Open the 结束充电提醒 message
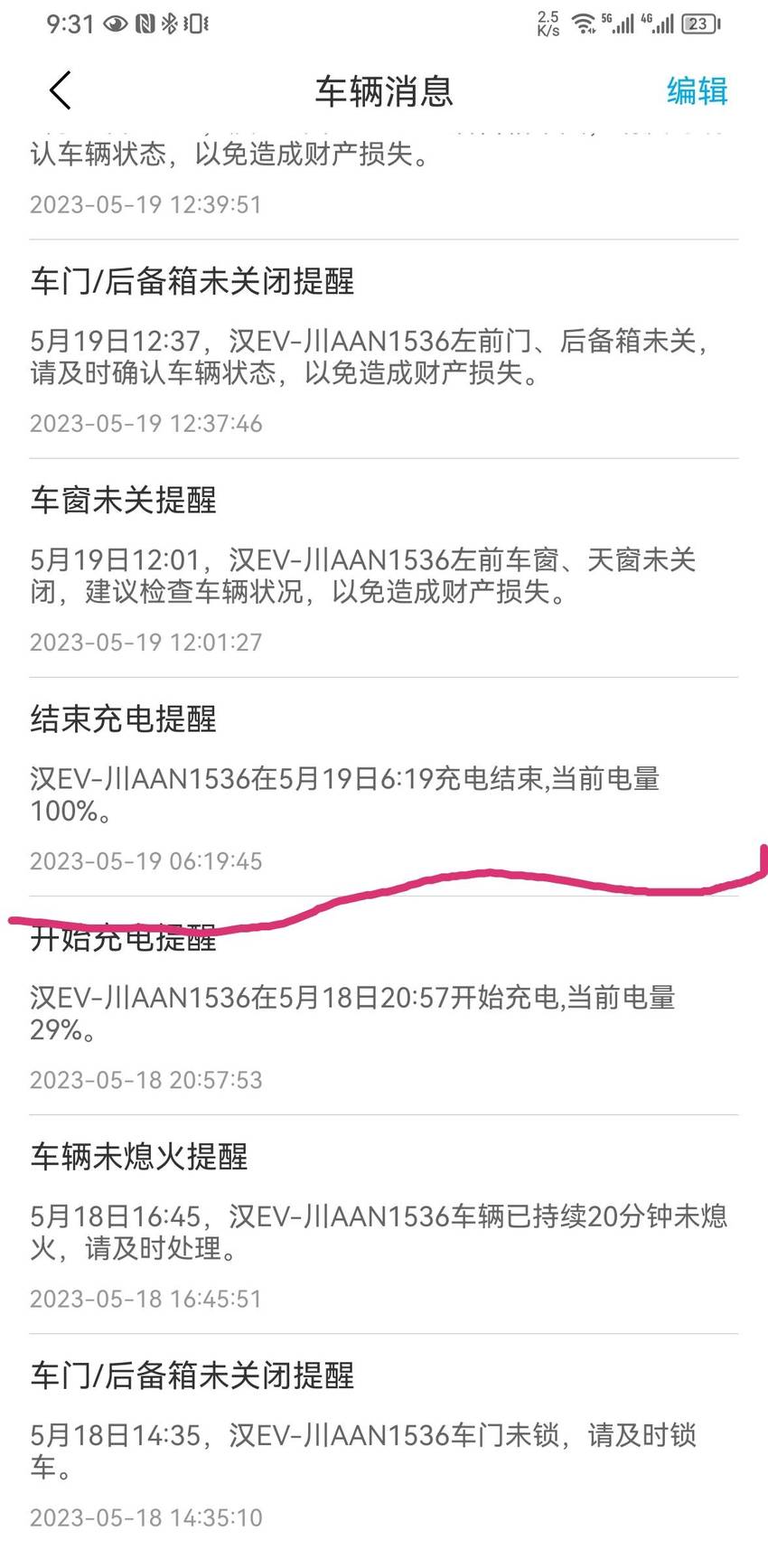Screen dimensions: 768x1568 point(384,787)
